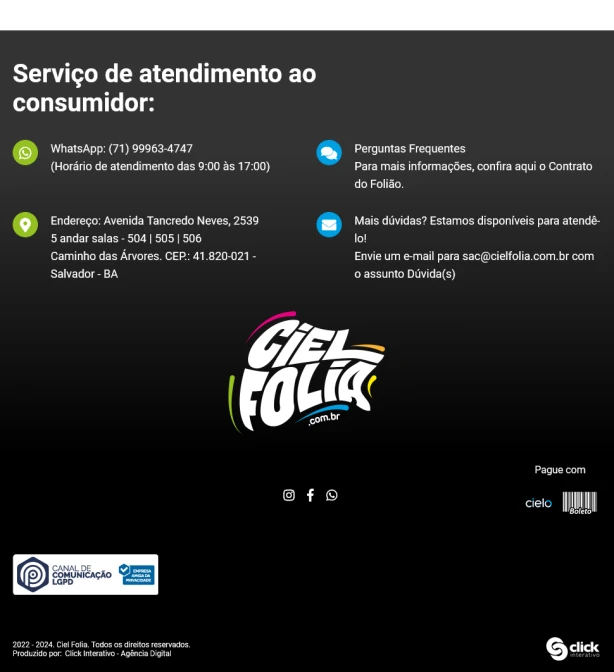Open the address Avenida Tancredo Neves
Image resolution: width=614 pixels, height=672 pixels.
tap(154, 220)
